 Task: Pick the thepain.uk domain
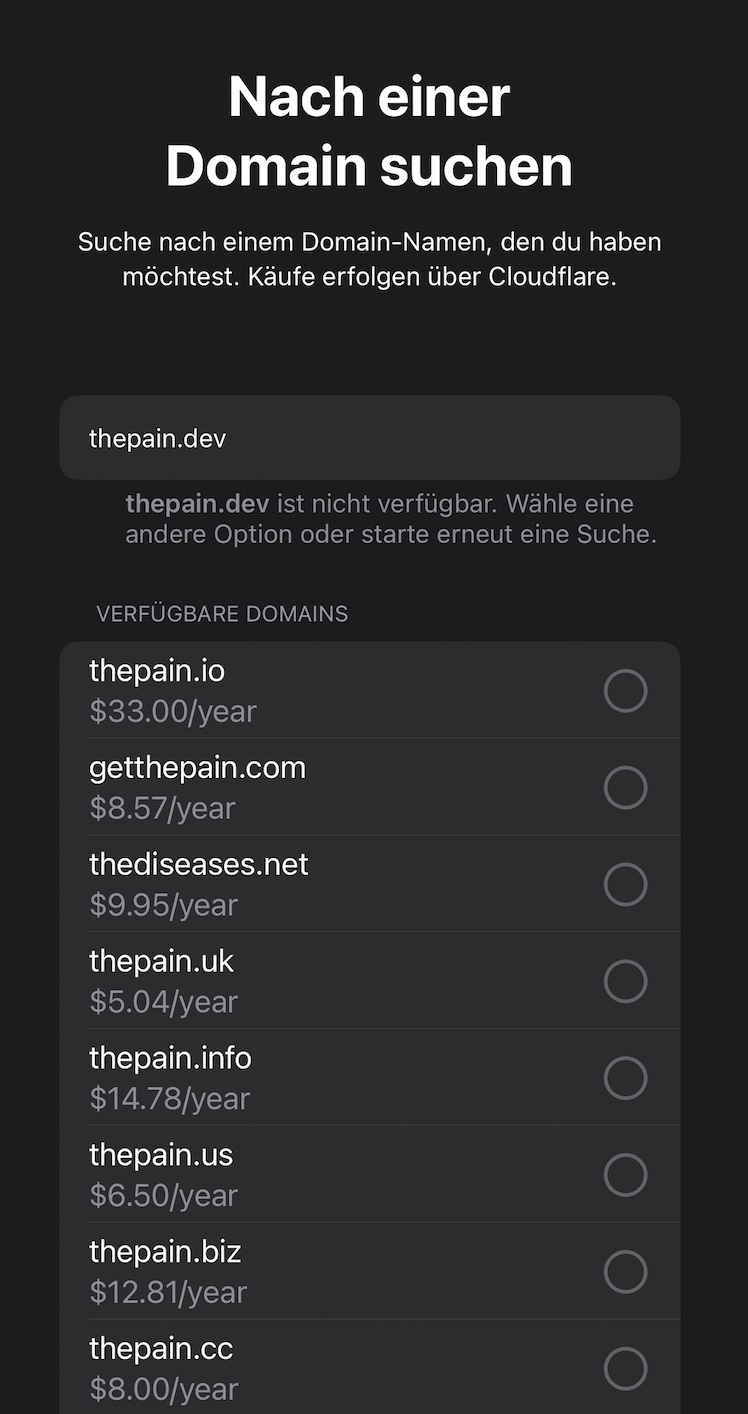coord(625,981)
